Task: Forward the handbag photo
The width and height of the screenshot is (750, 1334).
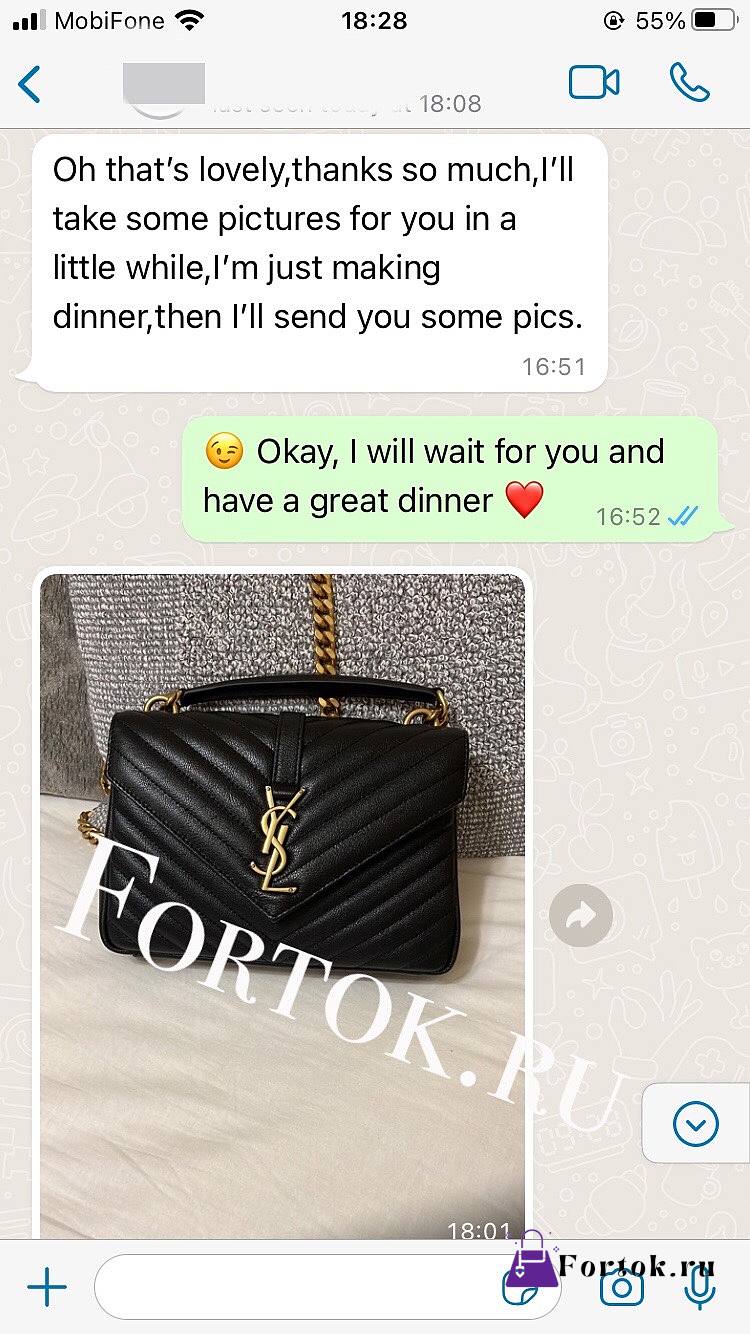Action: tap(581, 915)
